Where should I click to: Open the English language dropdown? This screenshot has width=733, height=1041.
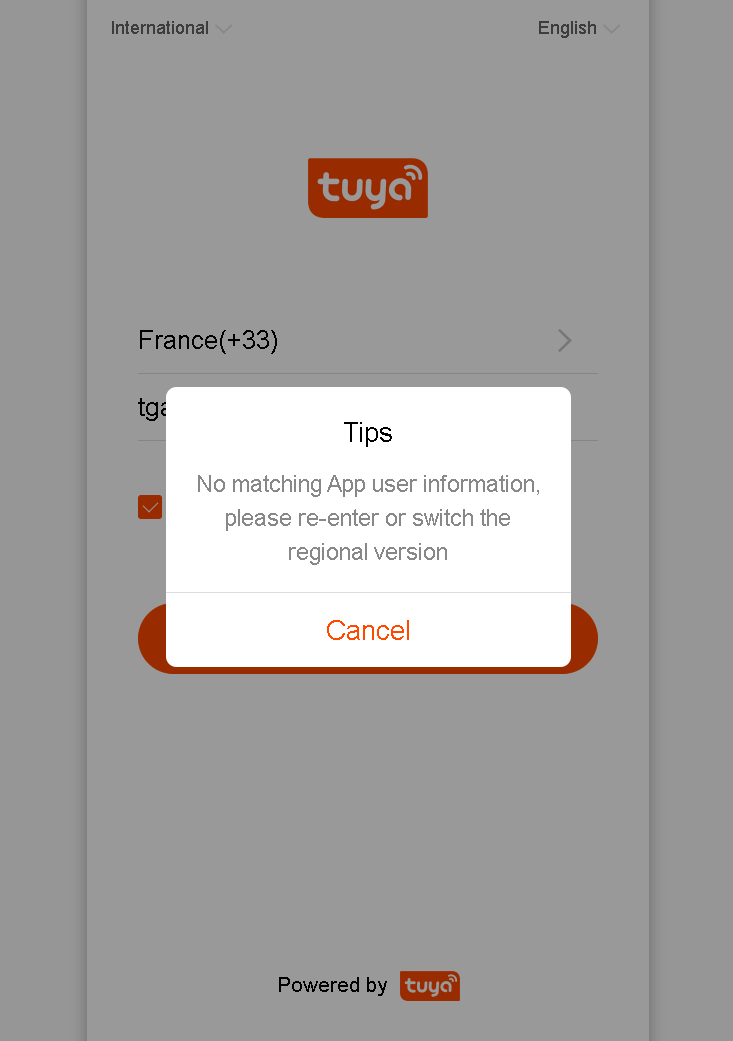pos(578,28)
